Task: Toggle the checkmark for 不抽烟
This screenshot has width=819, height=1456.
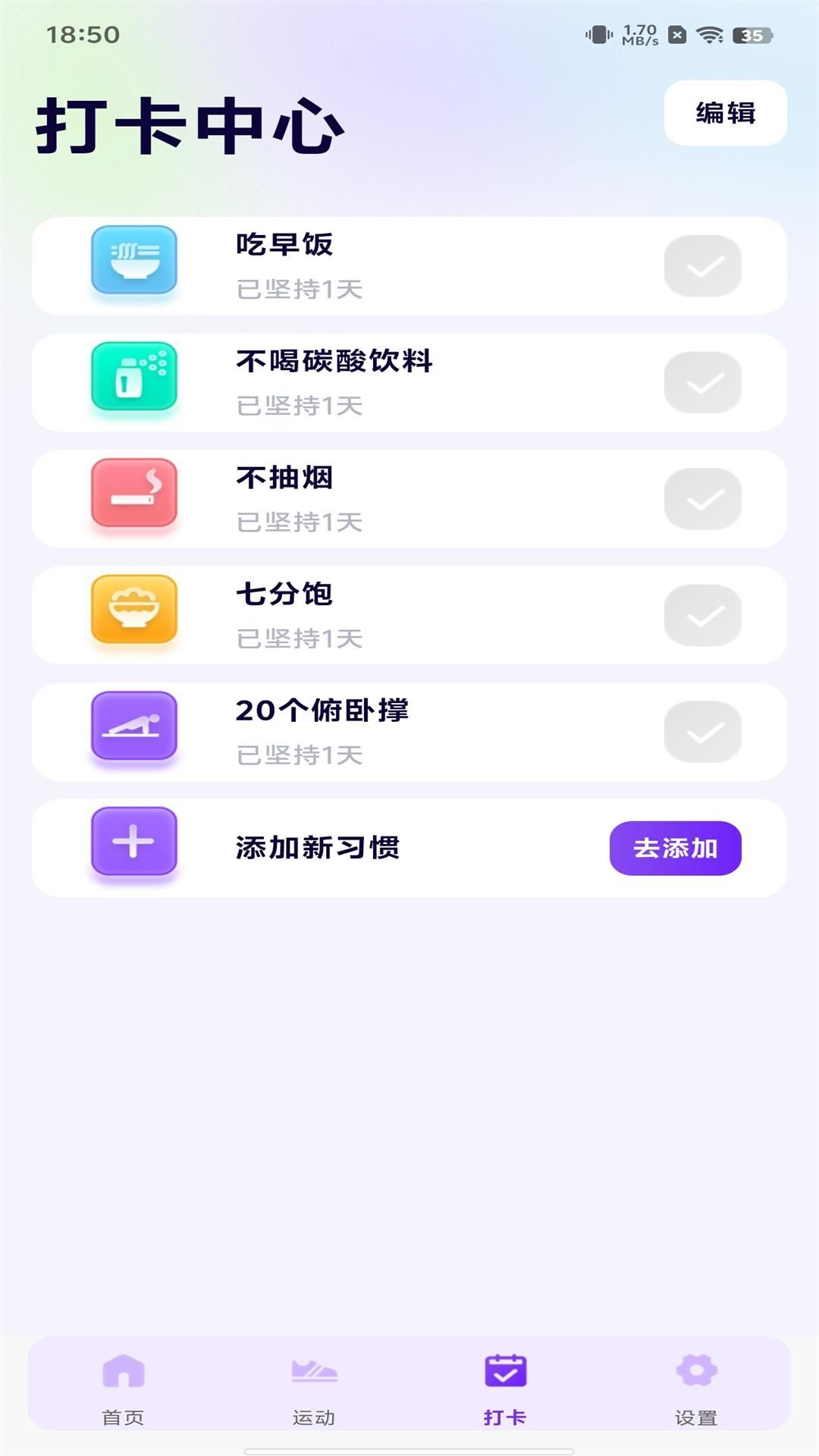Action: coord(704,498)
